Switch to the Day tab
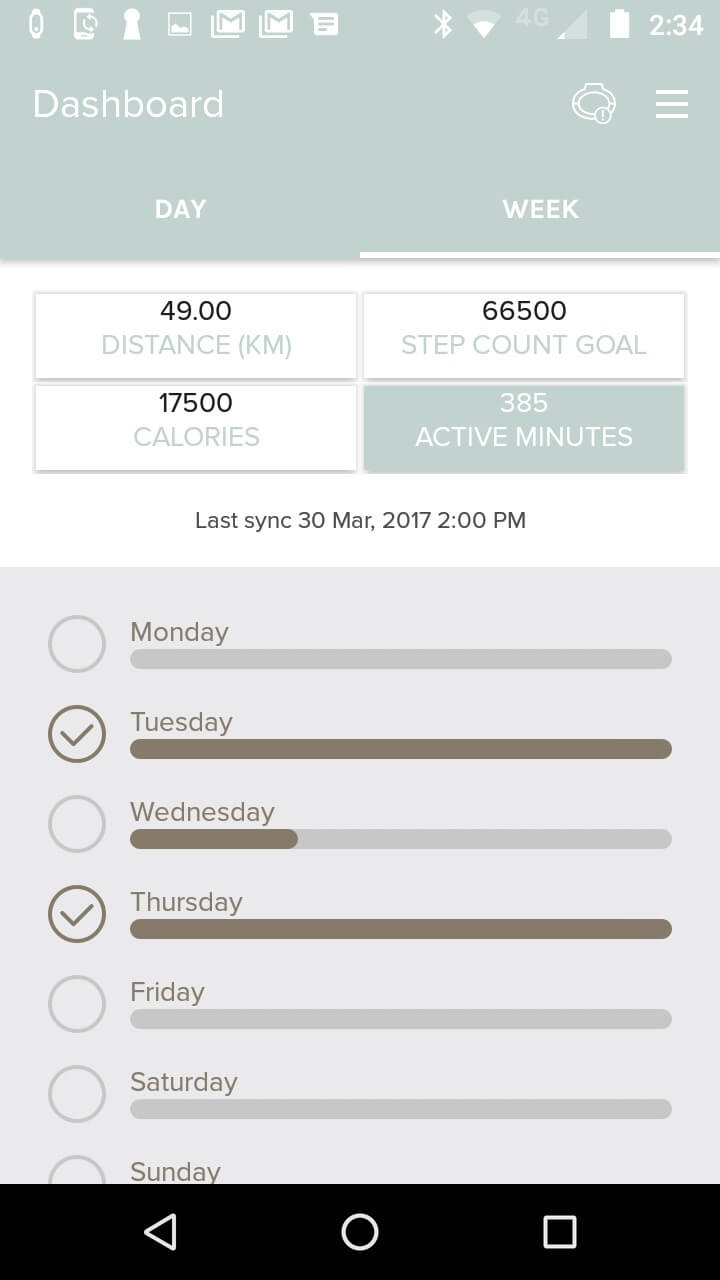This screenshot has width=720, height=1280. point(180,209)
